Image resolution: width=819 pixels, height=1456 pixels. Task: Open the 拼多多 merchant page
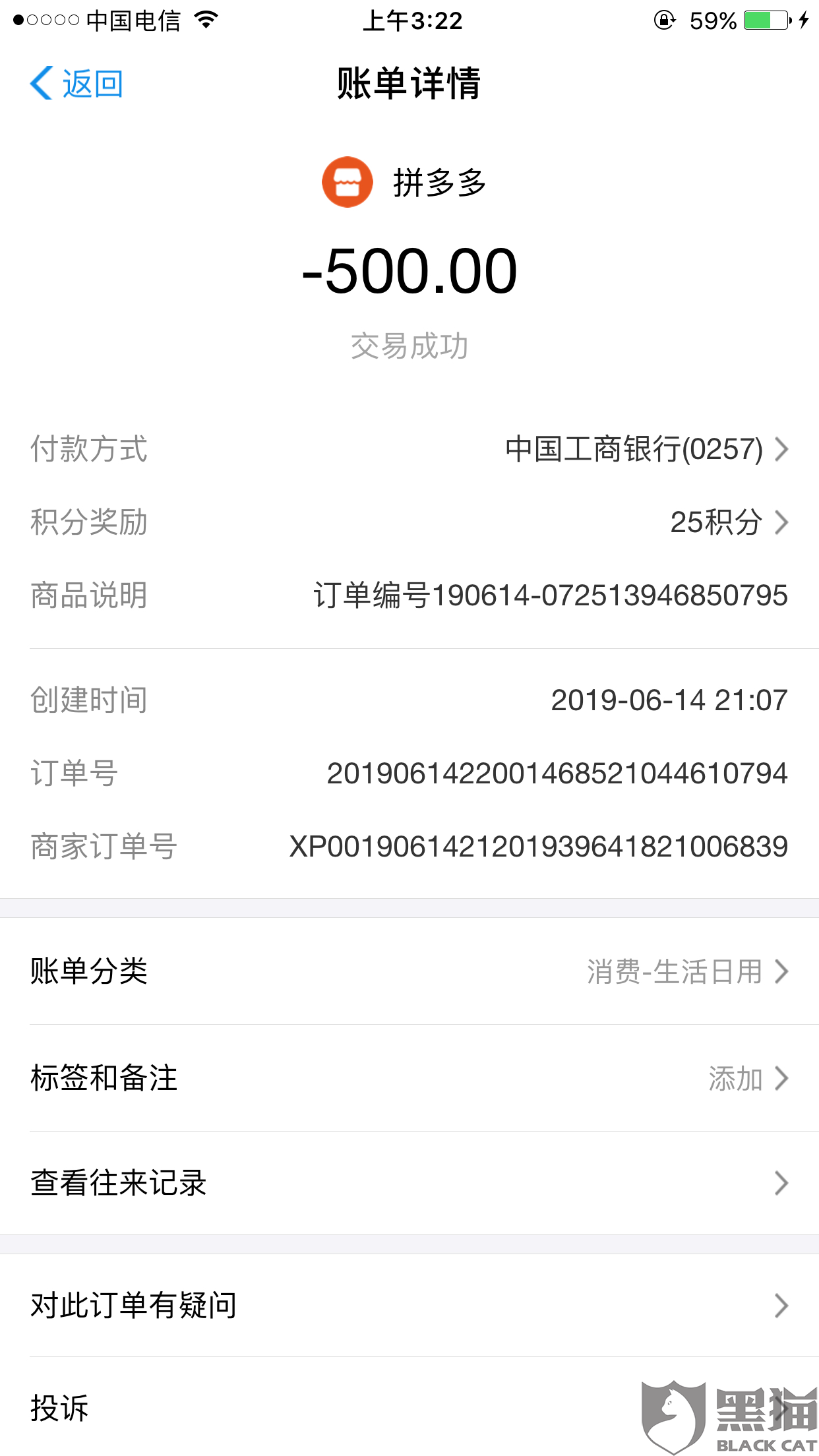pyautogui.click(x=404, y=183)
